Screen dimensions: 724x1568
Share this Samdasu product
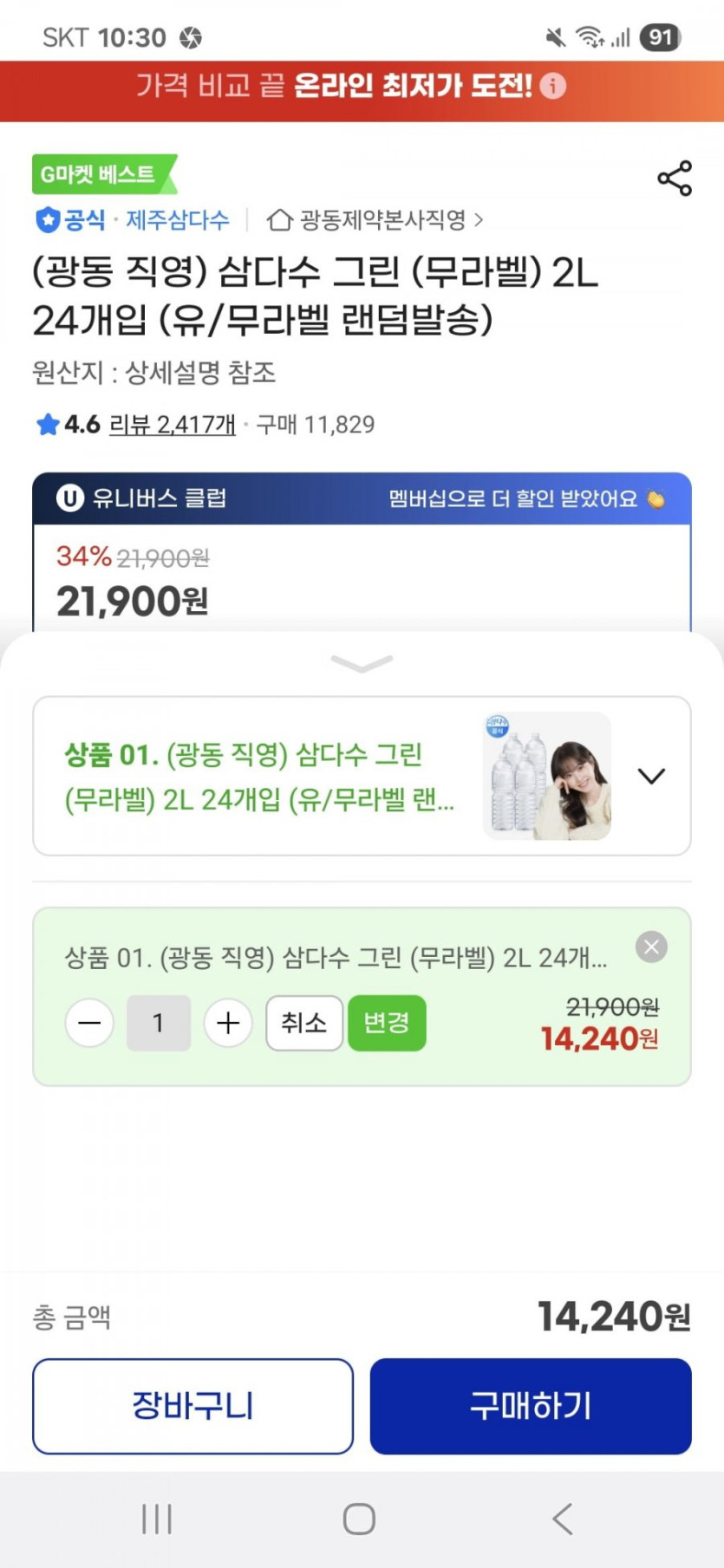click(674, 179)
